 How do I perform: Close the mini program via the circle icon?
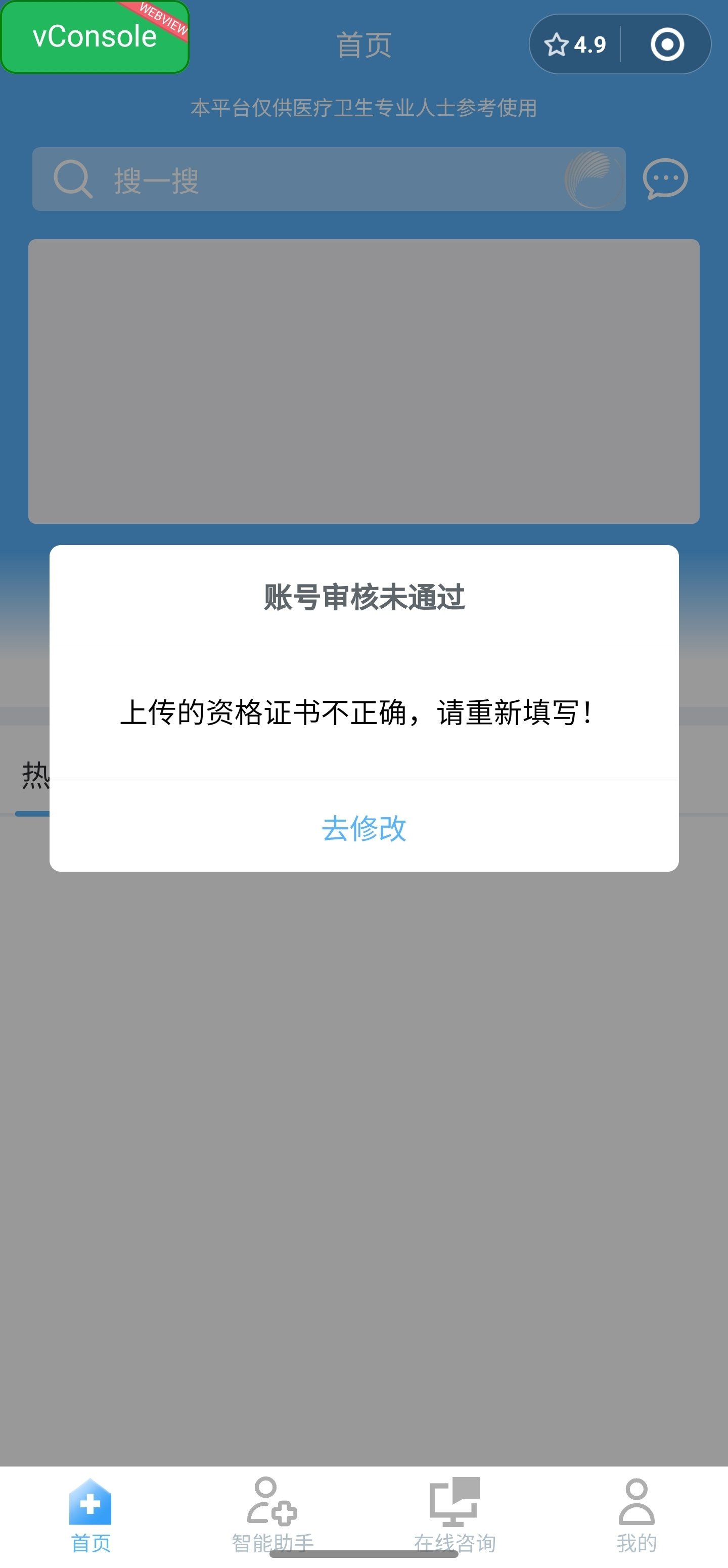click(667, 44)
